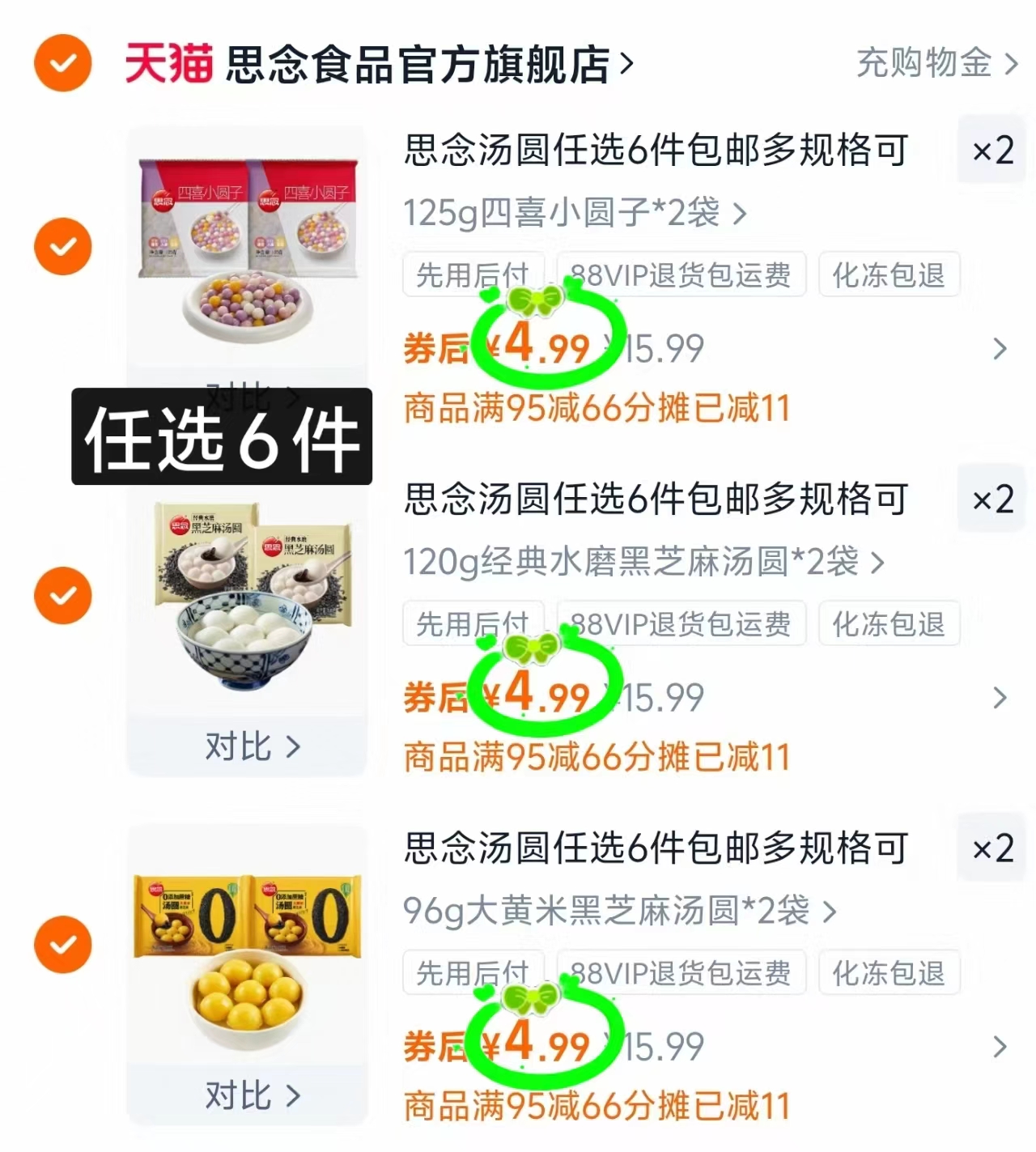Click the 先用后付 tag on first item
Screen dimensions: 1036x1152
coord(473,274)
